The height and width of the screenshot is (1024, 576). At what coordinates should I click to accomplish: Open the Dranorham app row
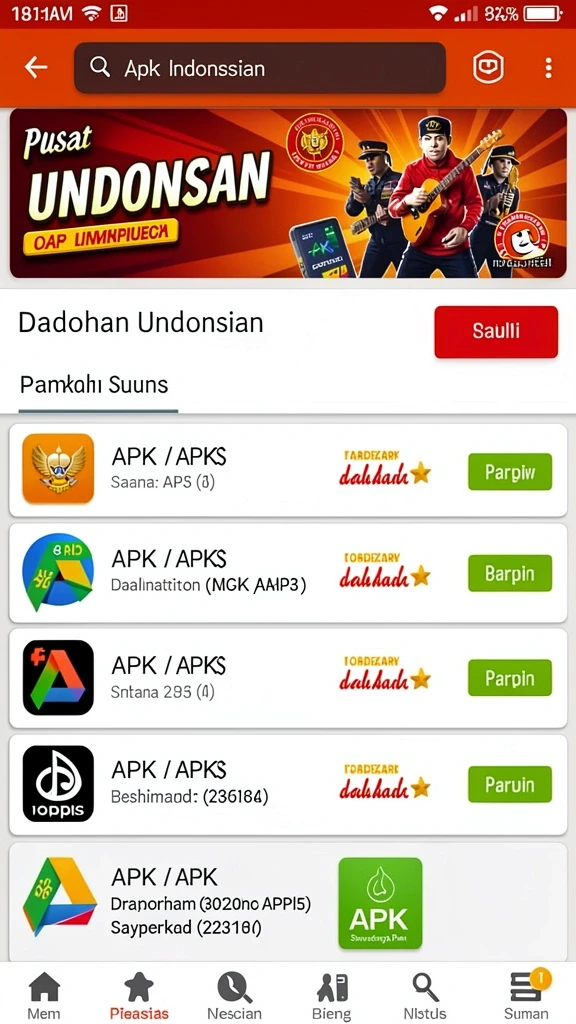pyautogui.click(x=288, y=901)
